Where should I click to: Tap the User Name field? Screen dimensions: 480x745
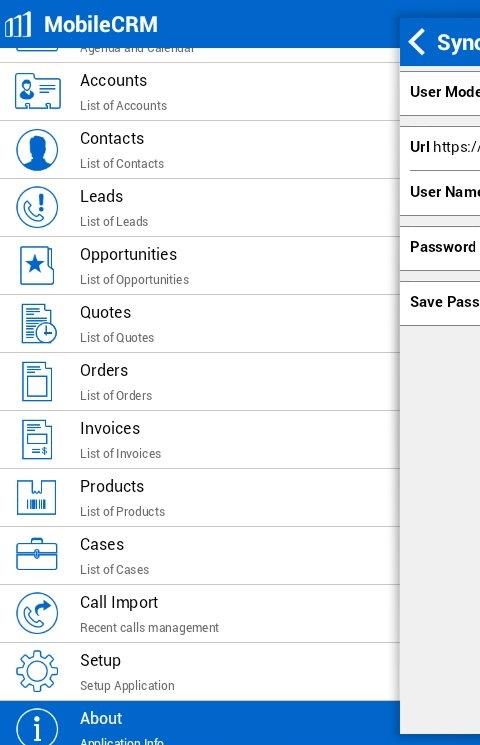pos(440,193)
